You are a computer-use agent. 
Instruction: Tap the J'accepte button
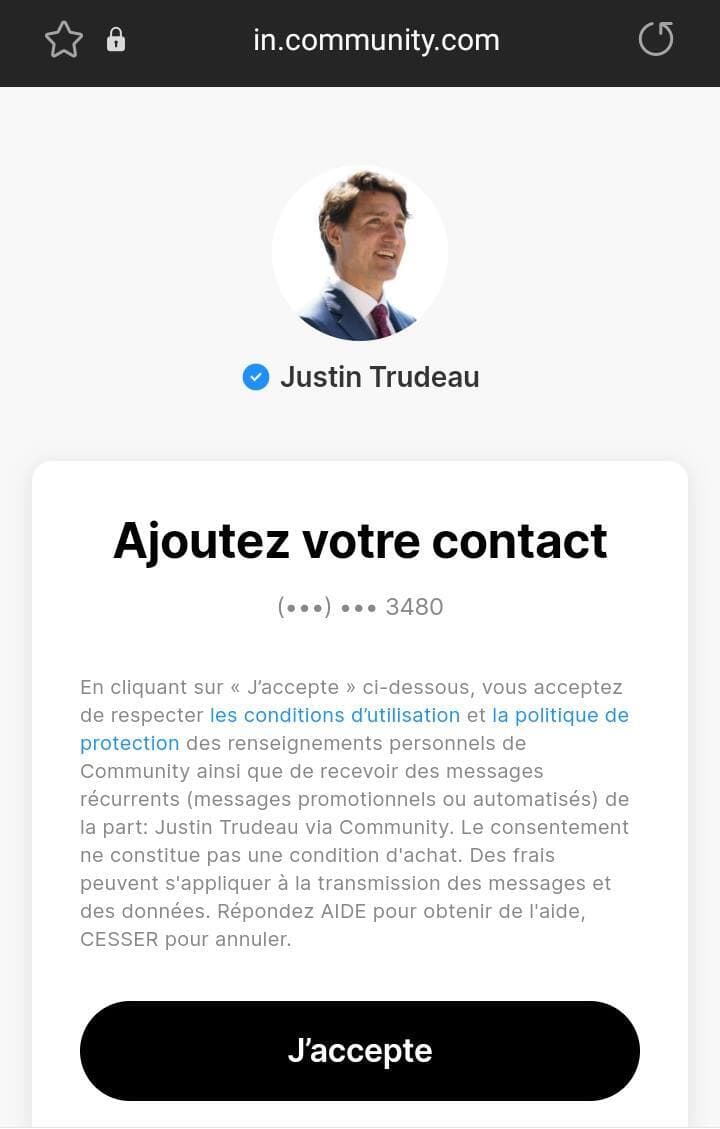[360, 1050]
